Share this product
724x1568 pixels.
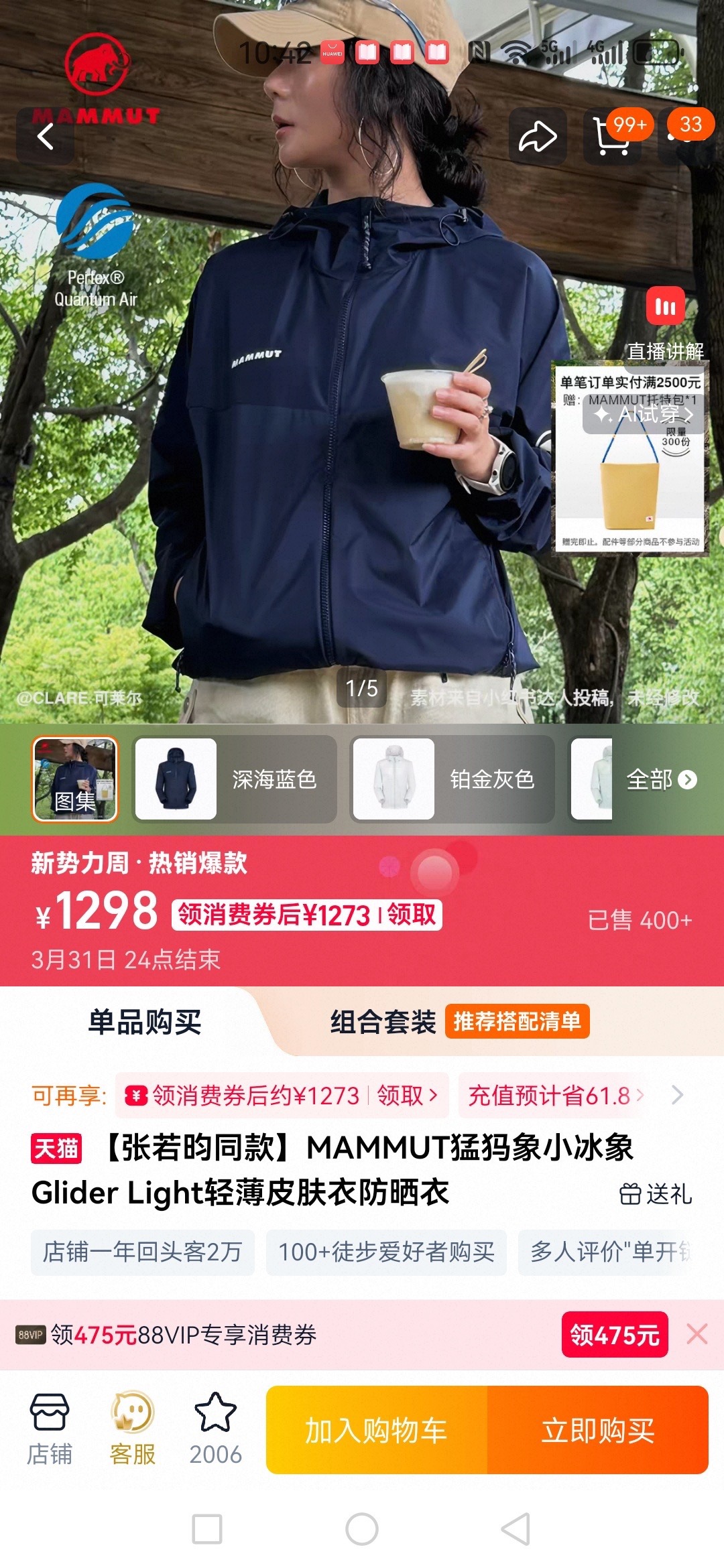coord(538,137)
